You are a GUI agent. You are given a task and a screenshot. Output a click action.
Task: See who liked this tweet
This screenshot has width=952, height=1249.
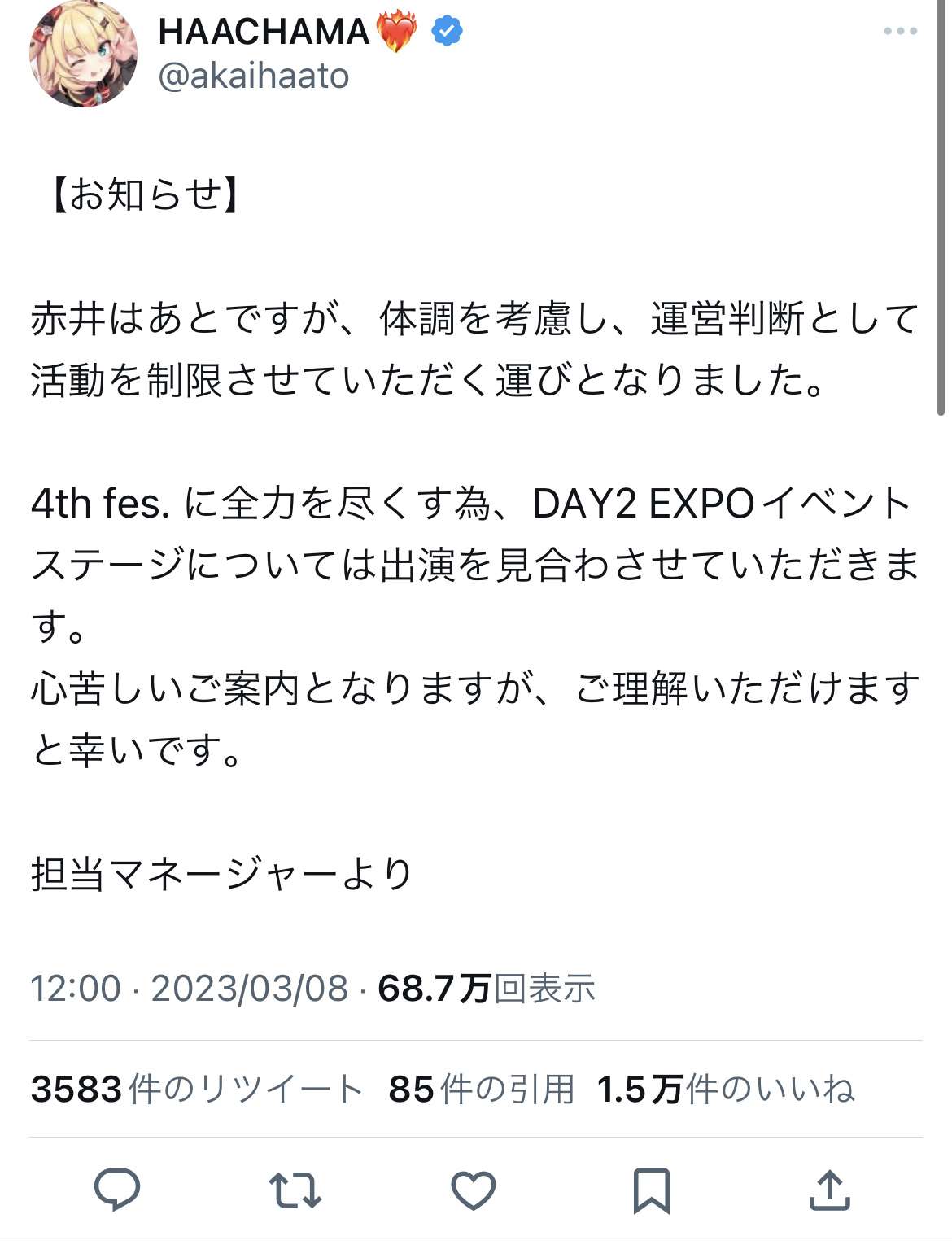click(x=726, y=1090)
